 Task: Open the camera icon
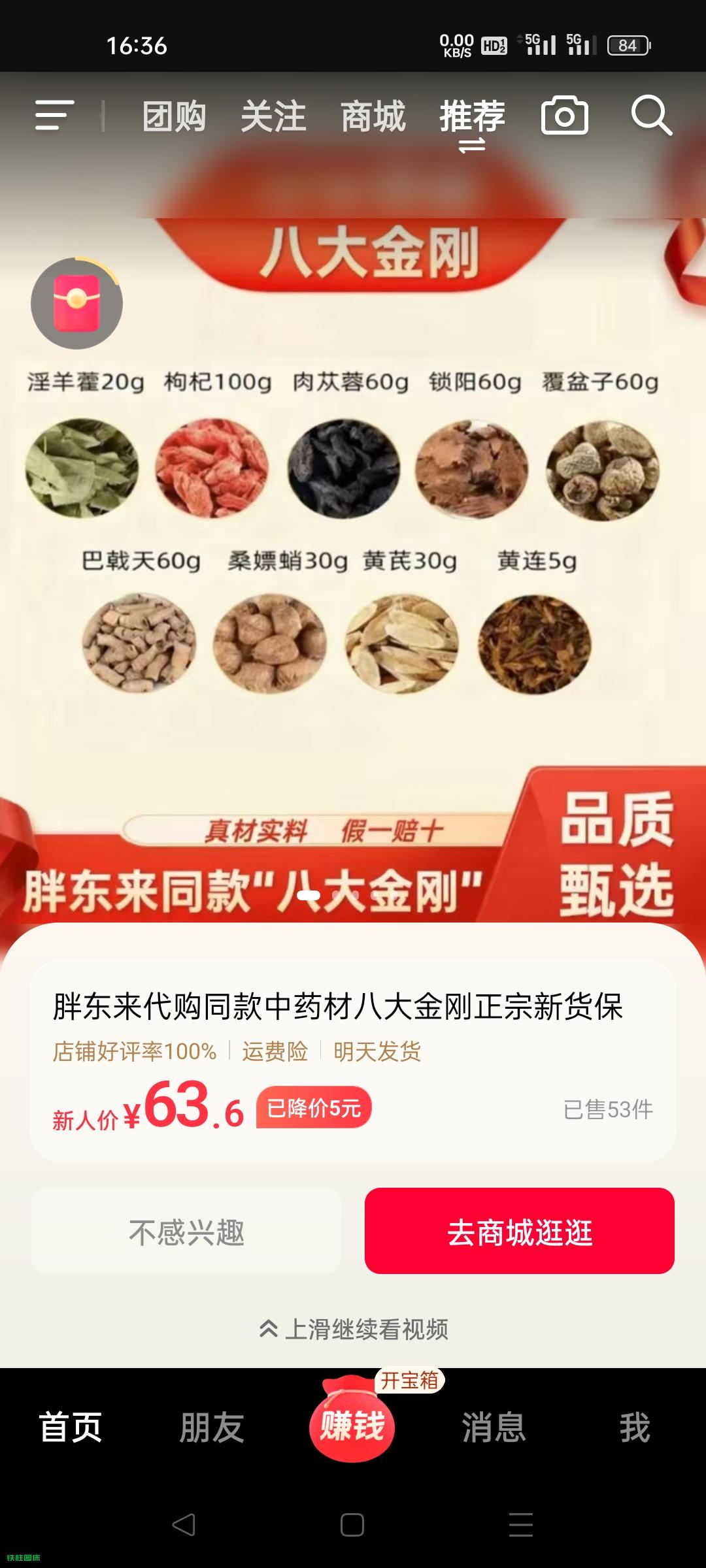[x=564, y=116]
